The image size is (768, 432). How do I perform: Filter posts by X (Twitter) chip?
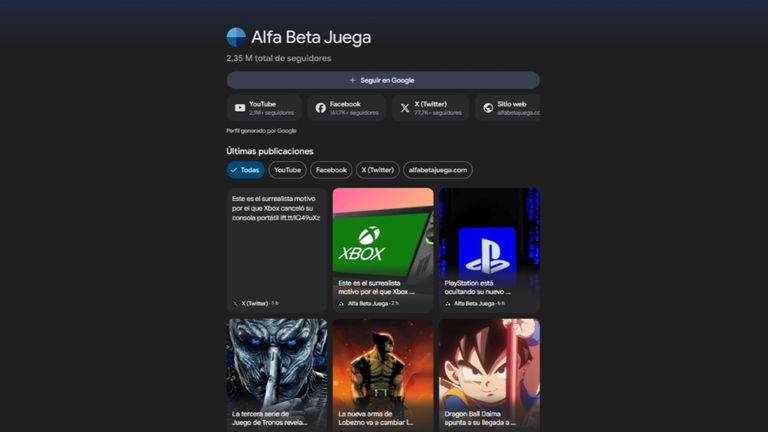[x=377, y=170]
